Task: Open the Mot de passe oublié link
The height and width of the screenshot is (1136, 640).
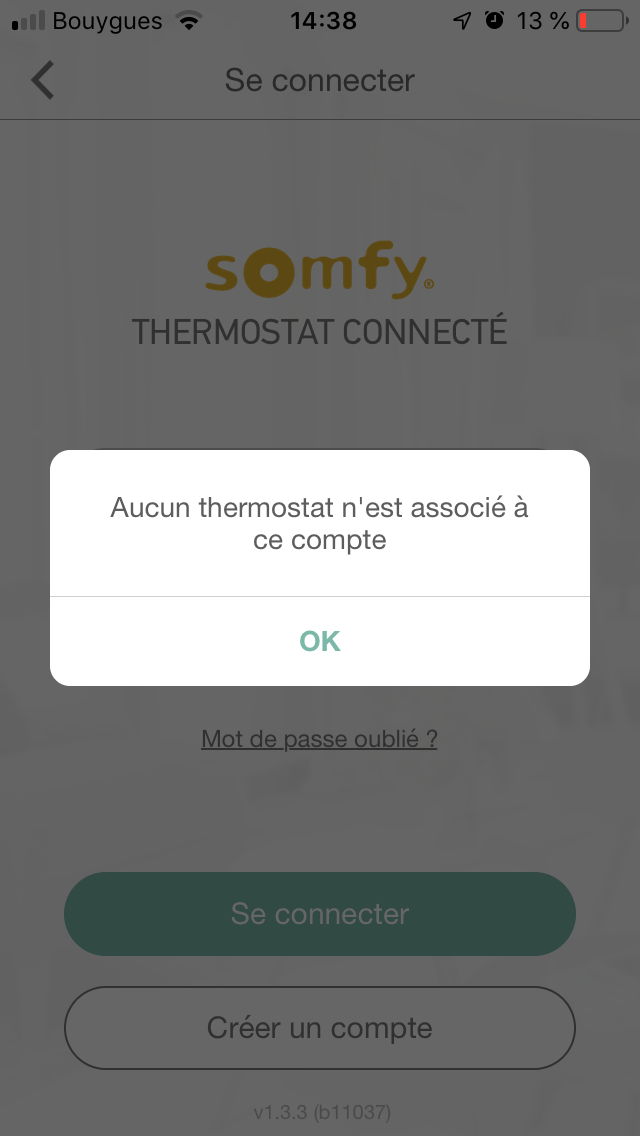Action: pyautogui.click(x=319, y=739)
